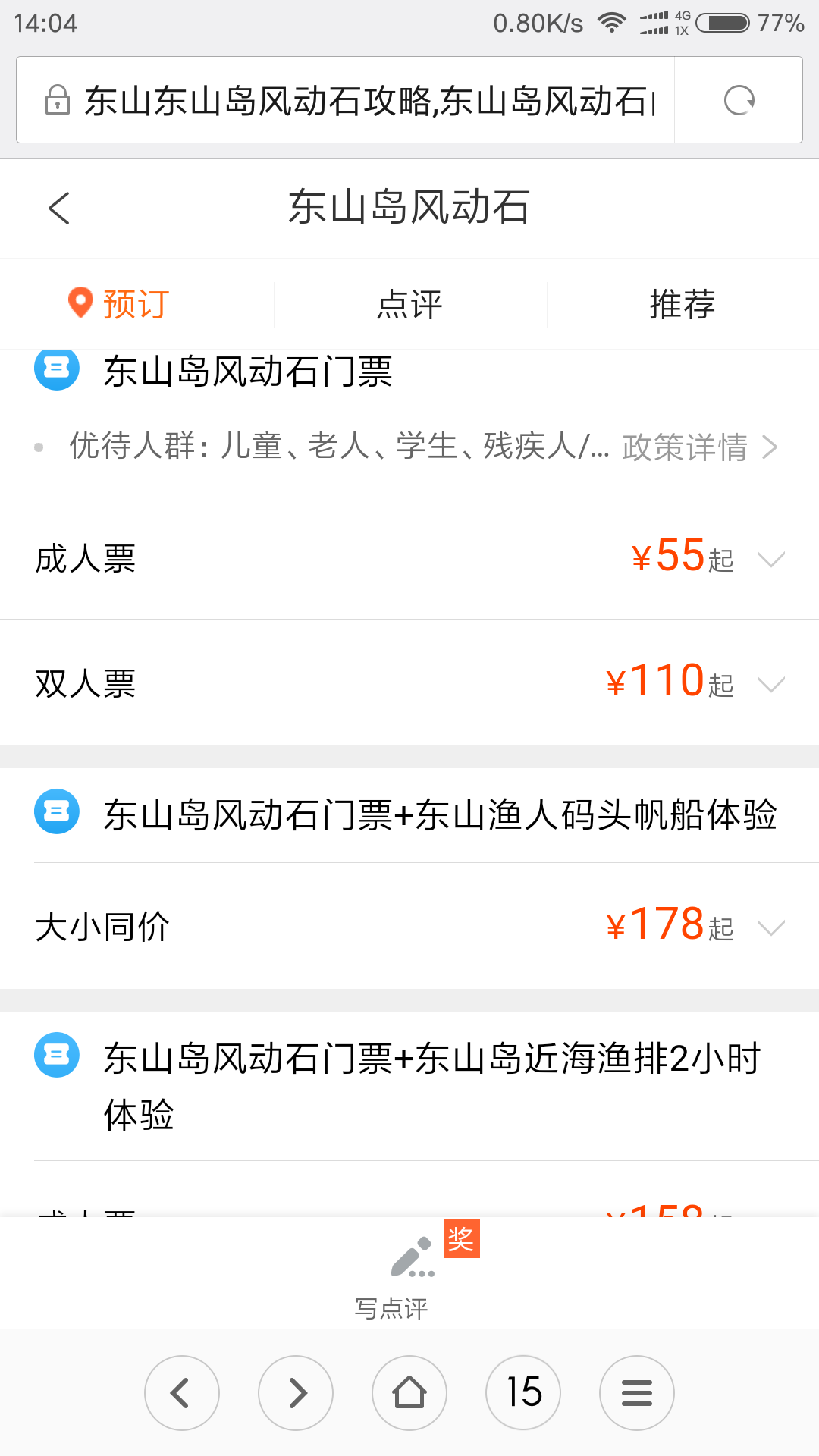
Task: Expand the 大小同价 ¥178 row
Action: pyautogui.click(x=409, y=927)
